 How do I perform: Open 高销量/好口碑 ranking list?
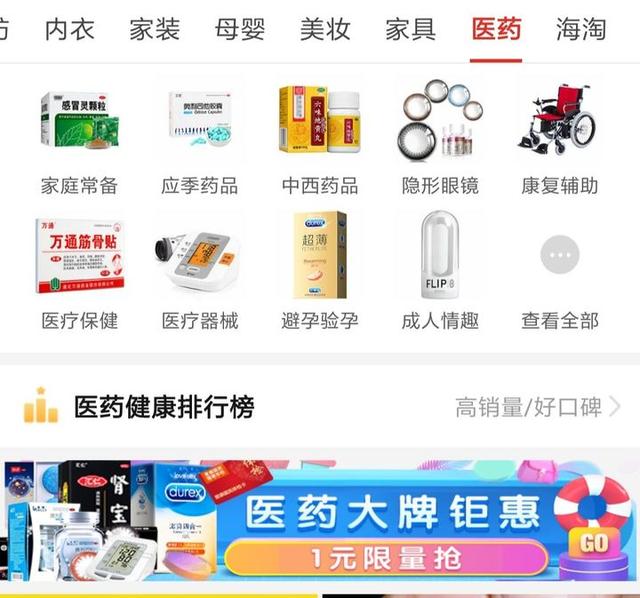[x=537, y=407]
